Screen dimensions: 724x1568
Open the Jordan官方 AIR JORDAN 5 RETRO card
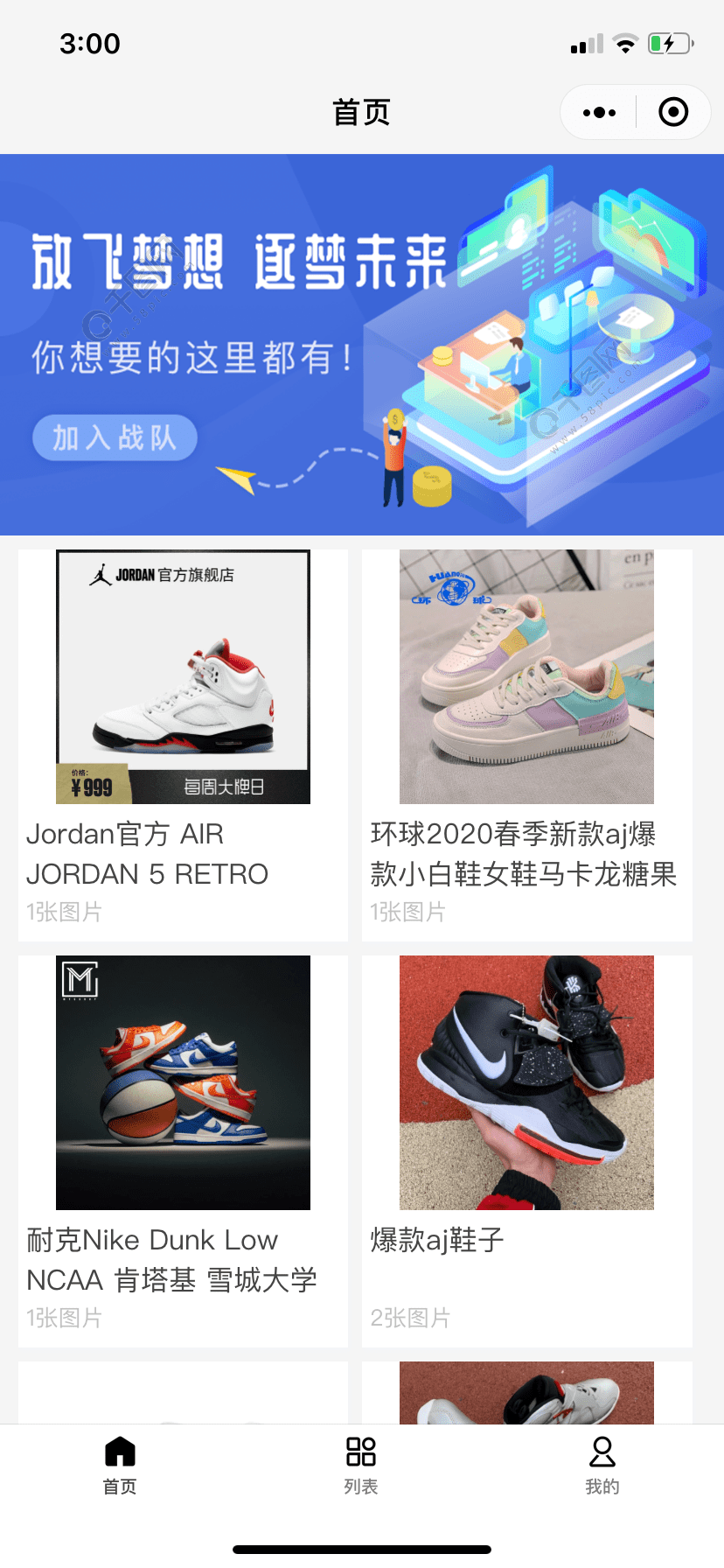[183, 744]
